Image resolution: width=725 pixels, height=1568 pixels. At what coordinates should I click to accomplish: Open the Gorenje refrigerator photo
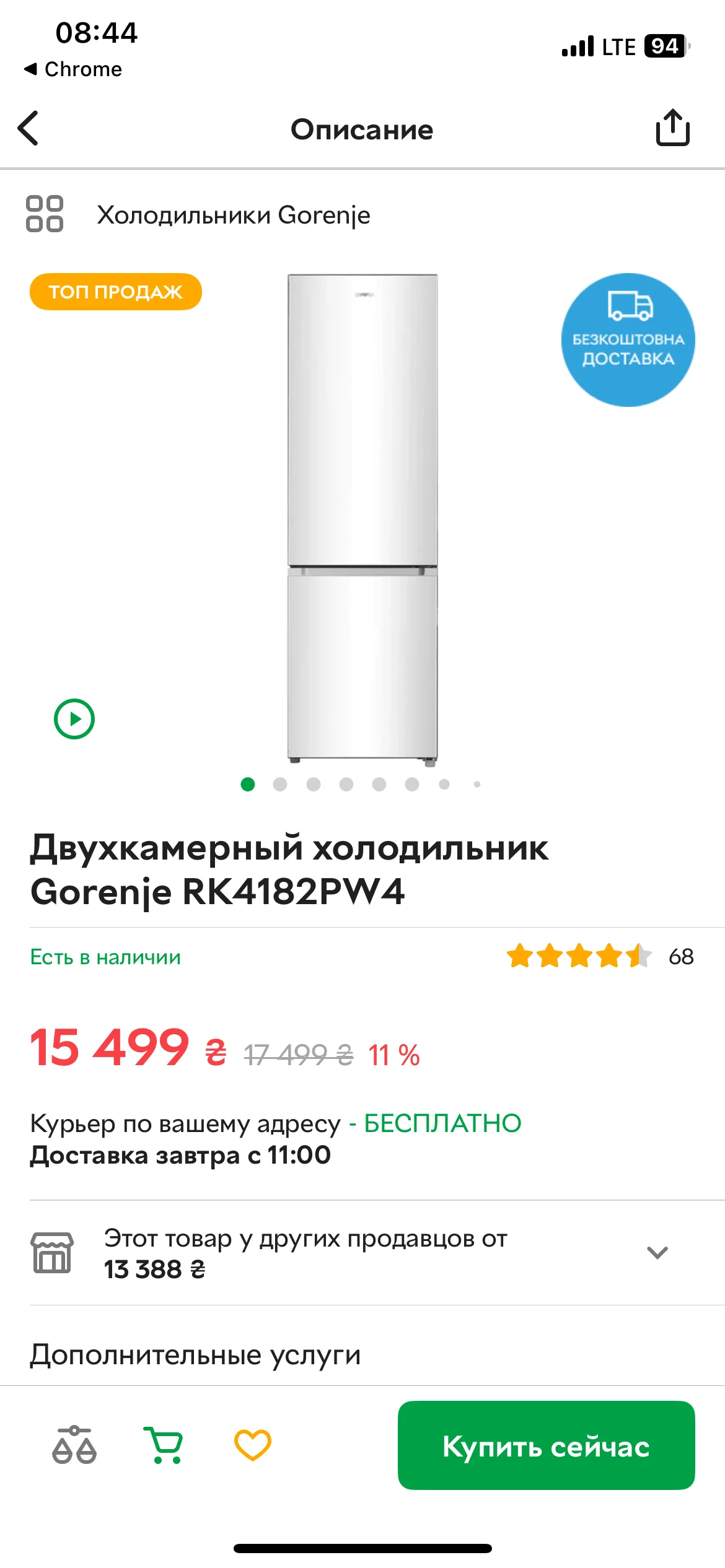362,518
